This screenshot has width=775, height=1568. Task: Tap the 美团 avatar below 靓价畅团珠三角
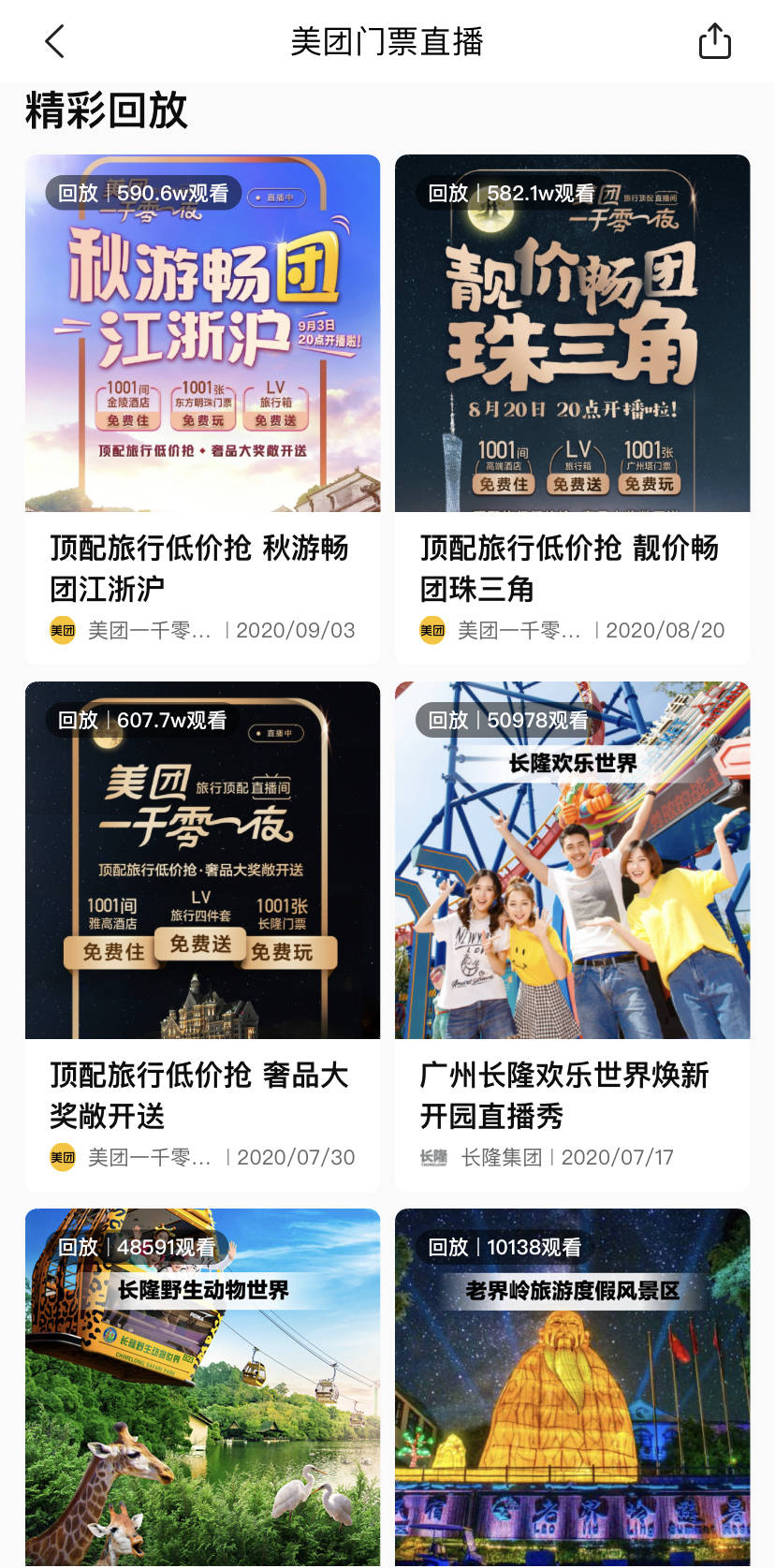(x=431, y=630)
